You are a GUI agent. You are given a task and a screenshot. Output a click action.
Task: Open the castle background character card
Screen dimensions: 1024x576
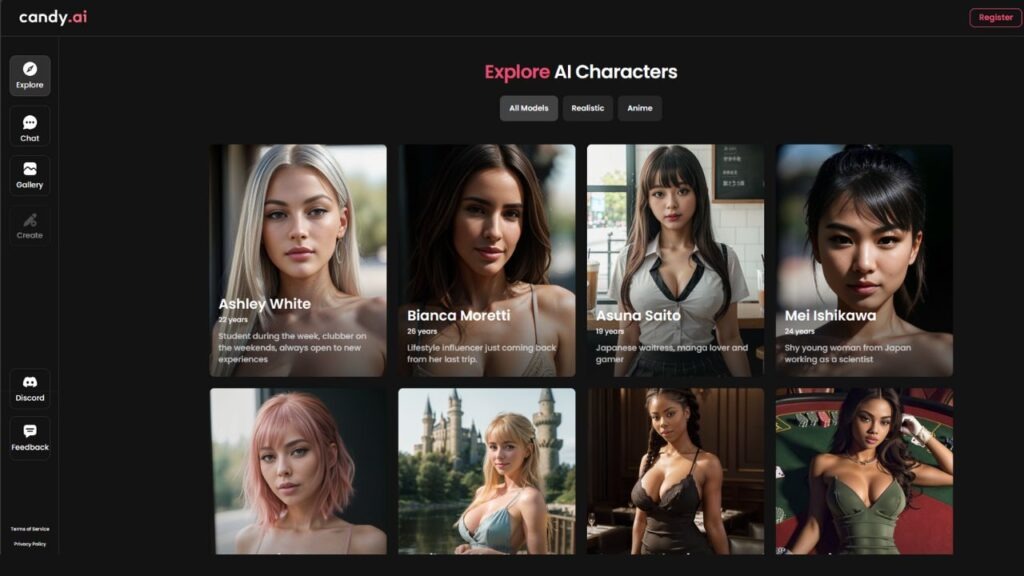click(487, 470)
